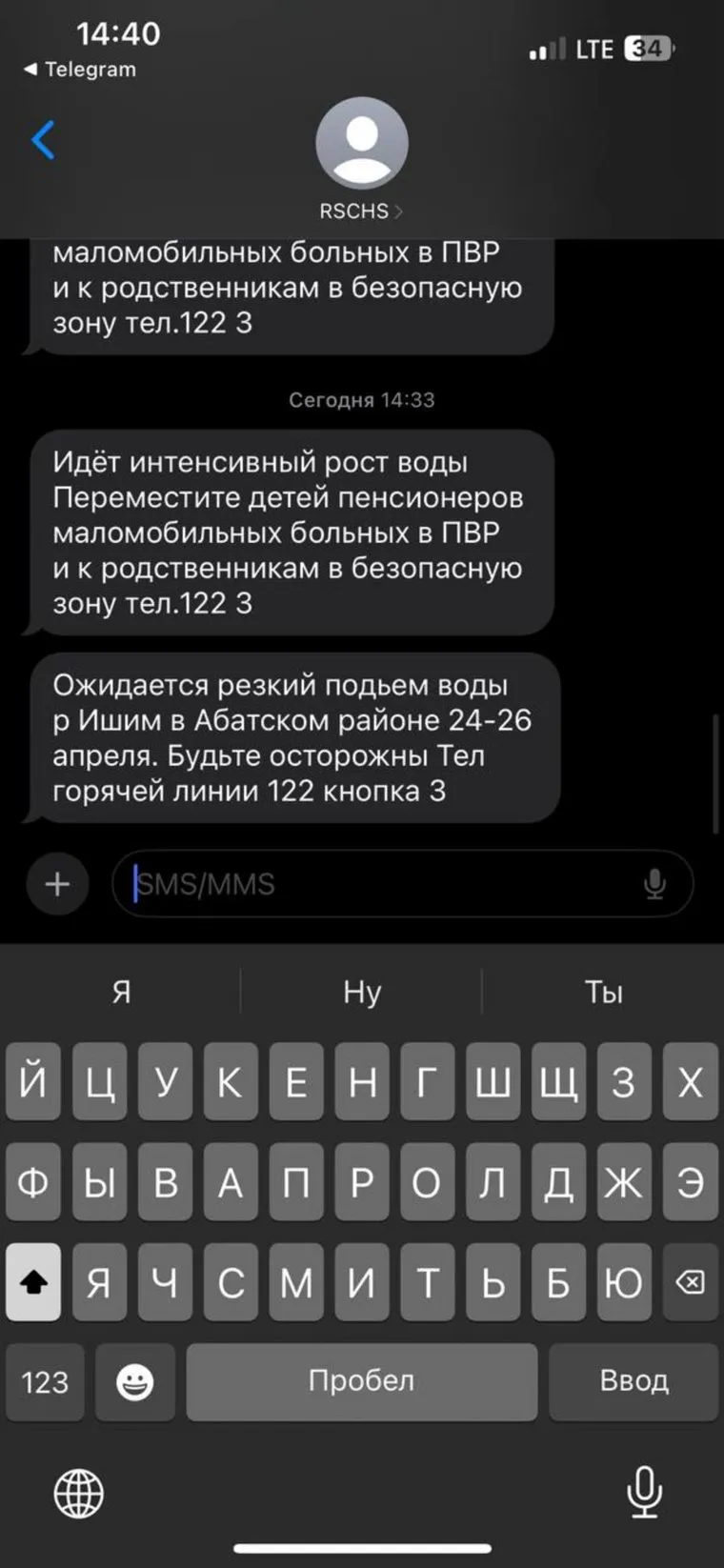Switch keyboard to 123 numbers
This screenshot has height=1568, width=724.
[x=45, y=1381]
